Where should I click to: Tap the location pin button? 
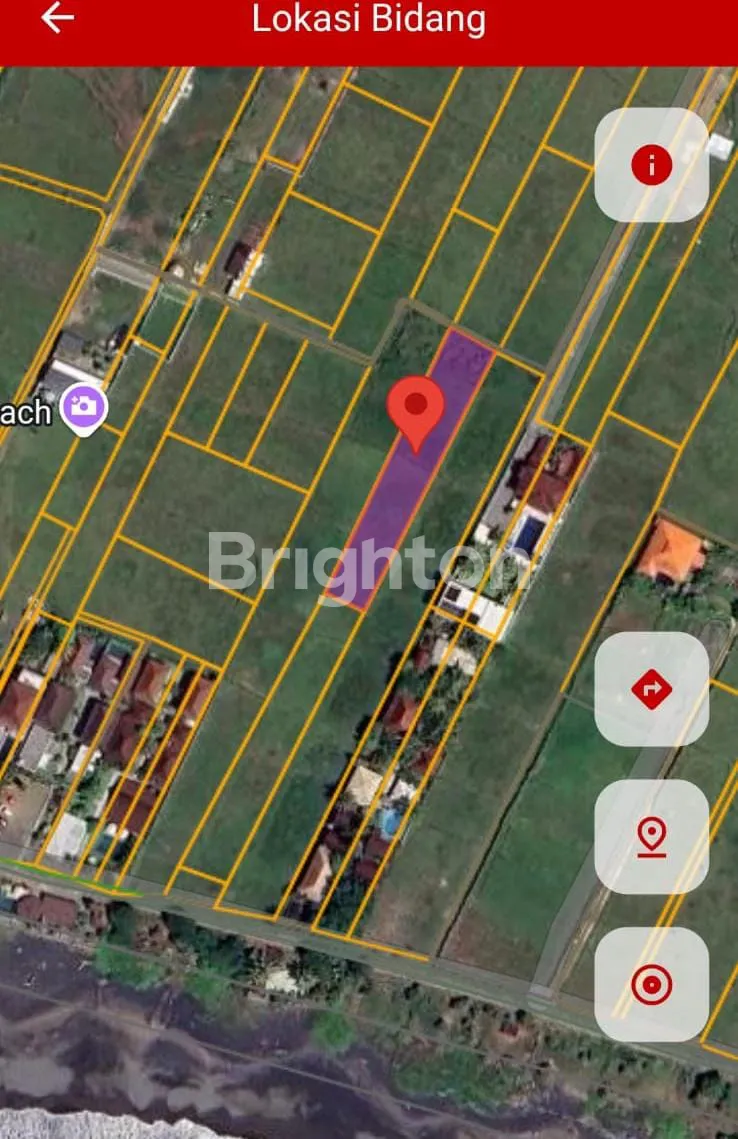click(x=651, y=837)
